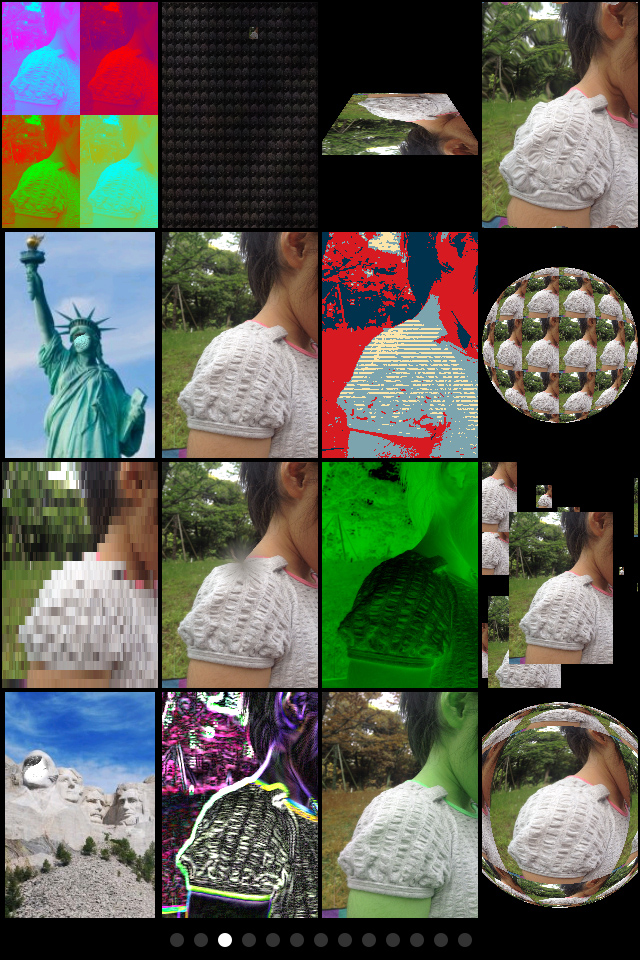The height and width of the screenshot is (960, 640).
Task: Select the light starburst on shoulder effect
Action: click(240, 574)
